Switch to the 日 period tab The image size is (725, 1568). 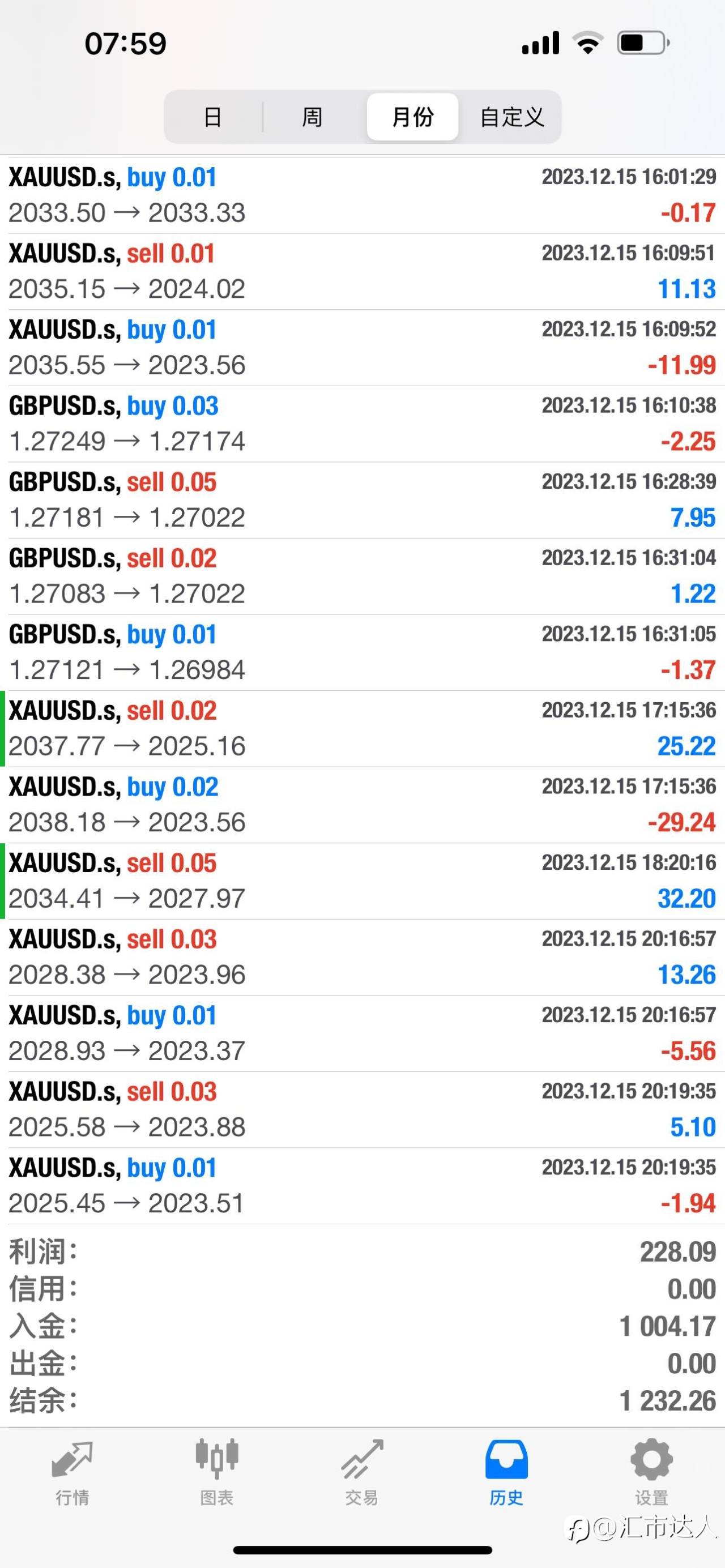pyautogui.click(x=213, y=117)
